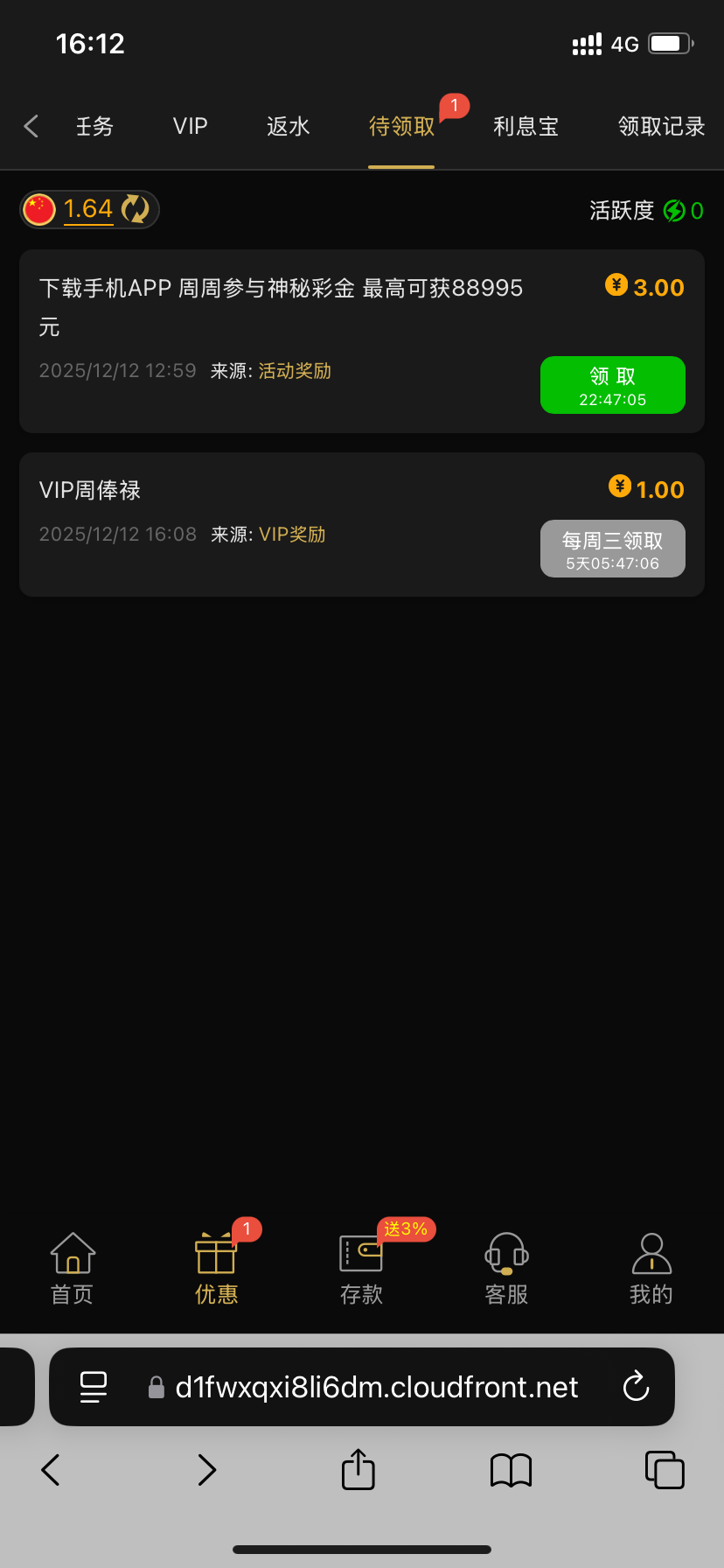Switch to the 领取记录 tab

[661, 127]
